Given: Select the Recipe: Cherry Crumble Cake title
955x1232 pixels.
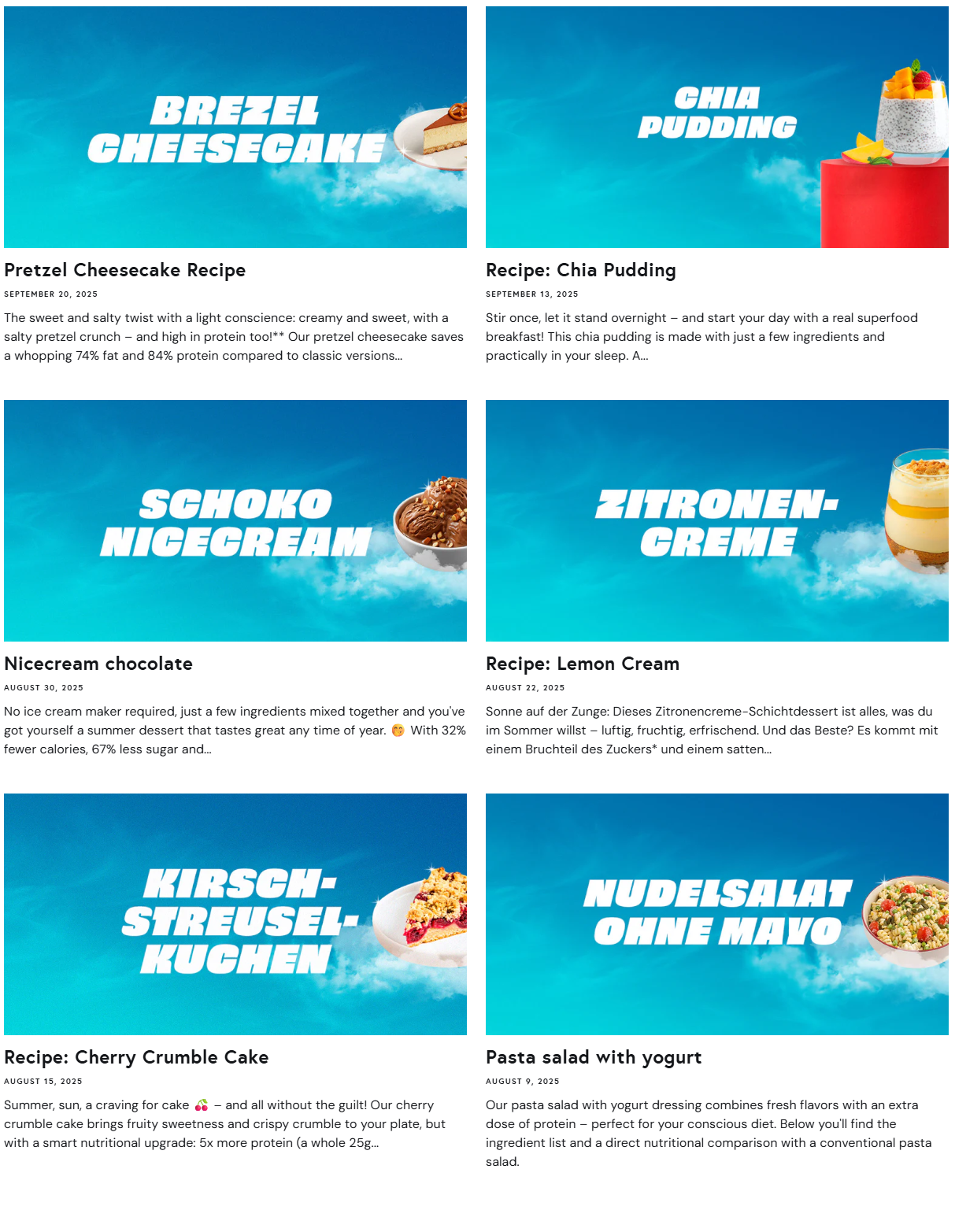Looking at the screenshot, I should click(x=136, y=1057).
